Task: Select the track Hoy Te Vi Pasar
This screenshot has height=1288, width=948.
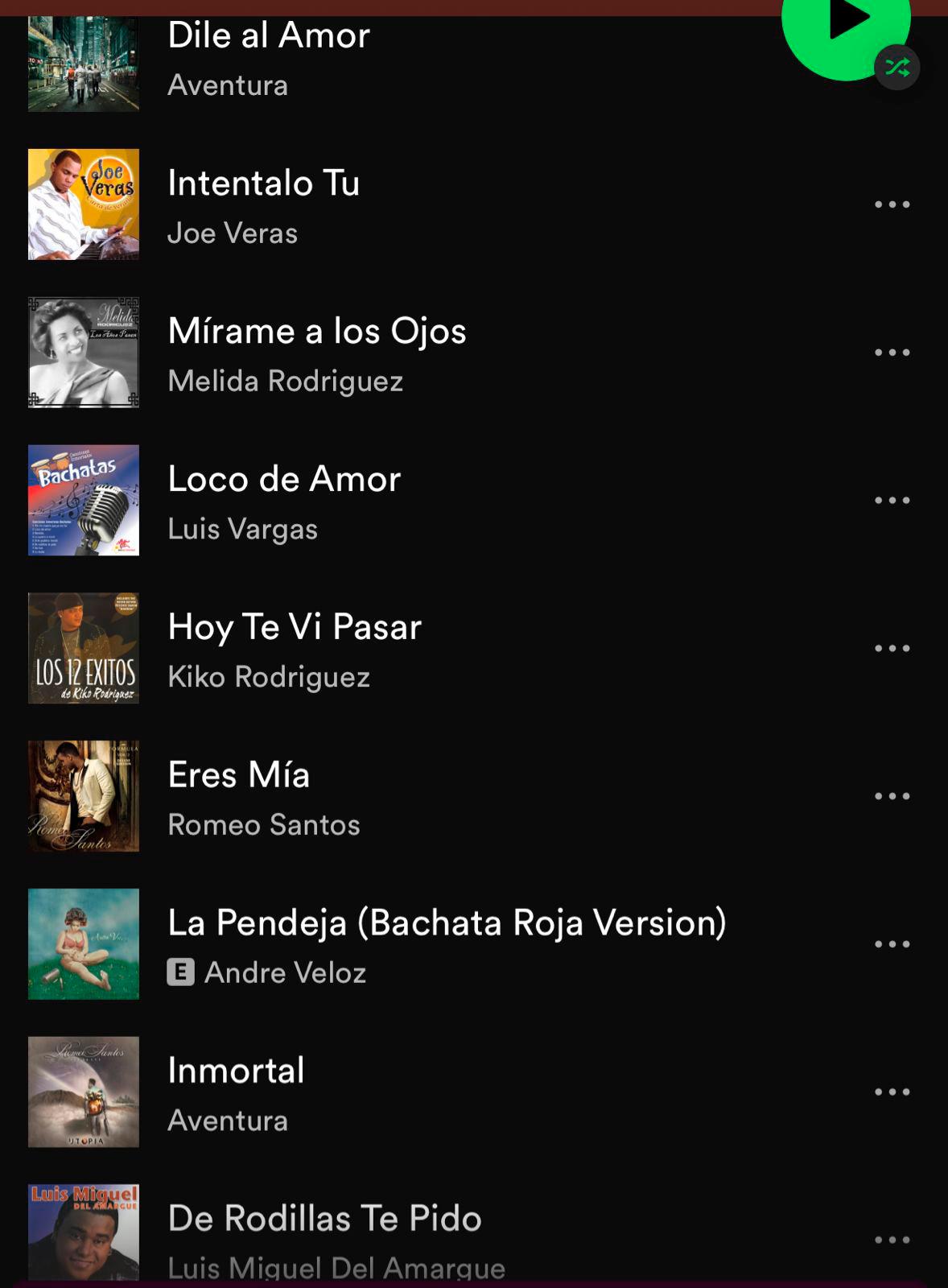Action: pyautogui.click(x=294, y=627)
